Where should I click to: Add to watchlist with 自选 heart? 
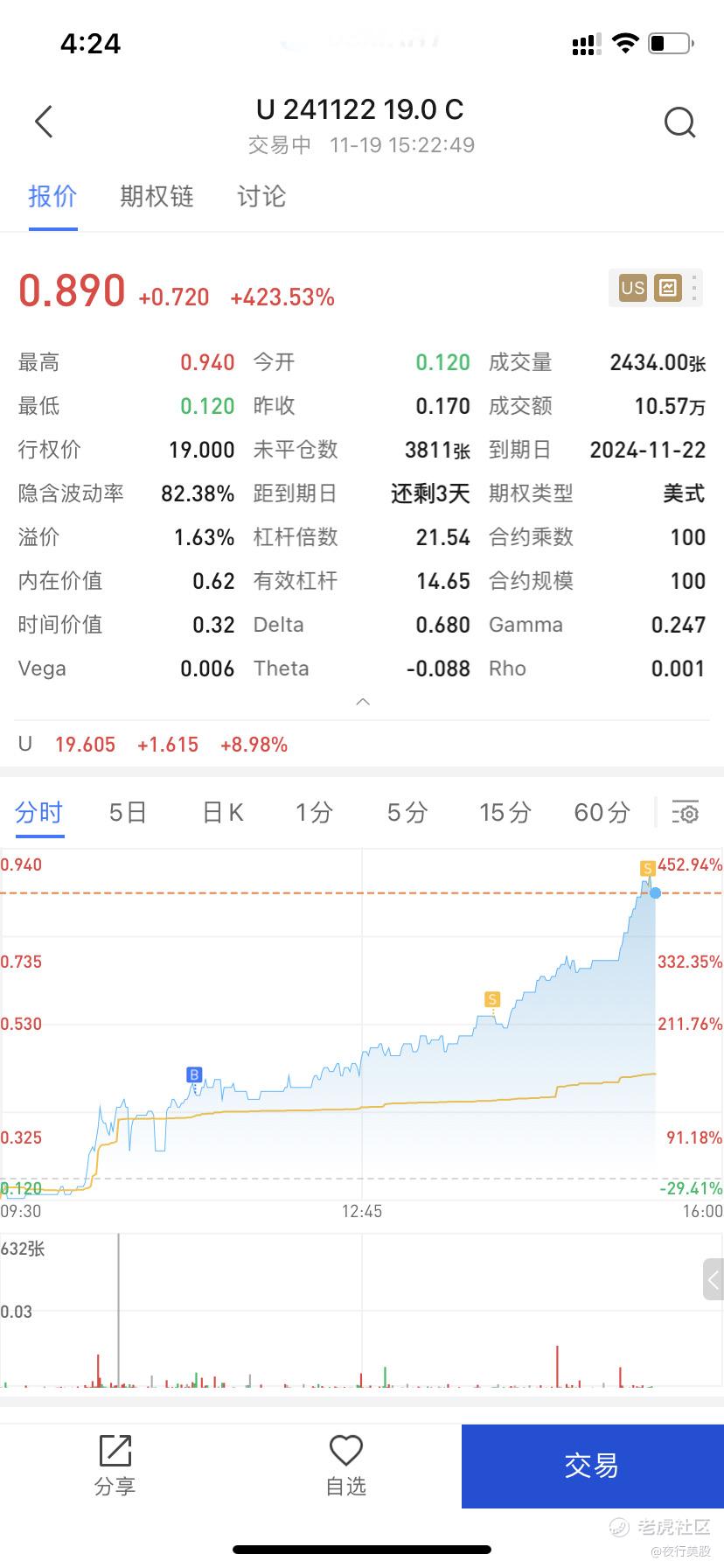point(345,1466)
